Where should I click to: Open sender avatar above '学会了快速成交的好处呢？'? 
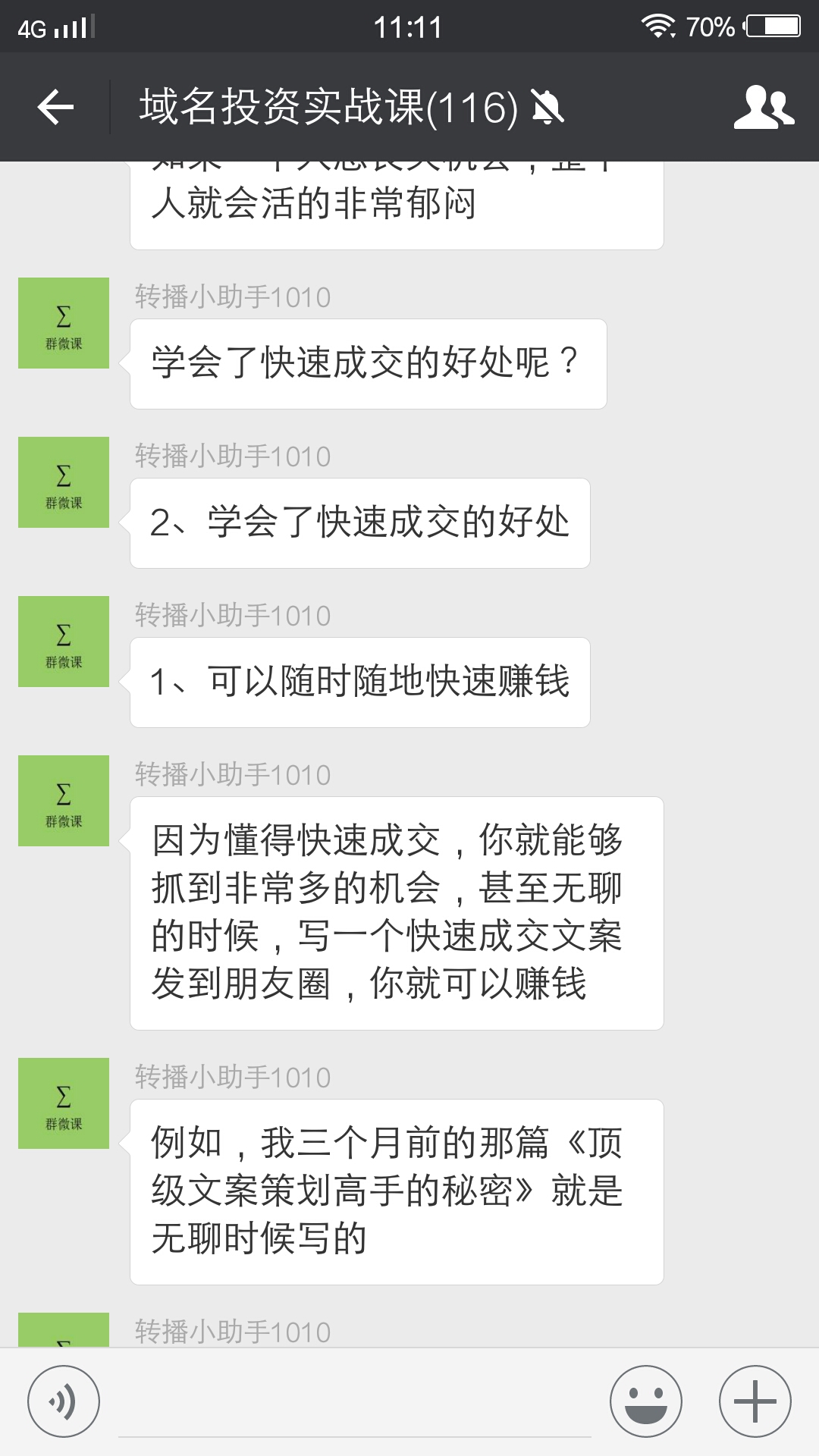[64, 323]
